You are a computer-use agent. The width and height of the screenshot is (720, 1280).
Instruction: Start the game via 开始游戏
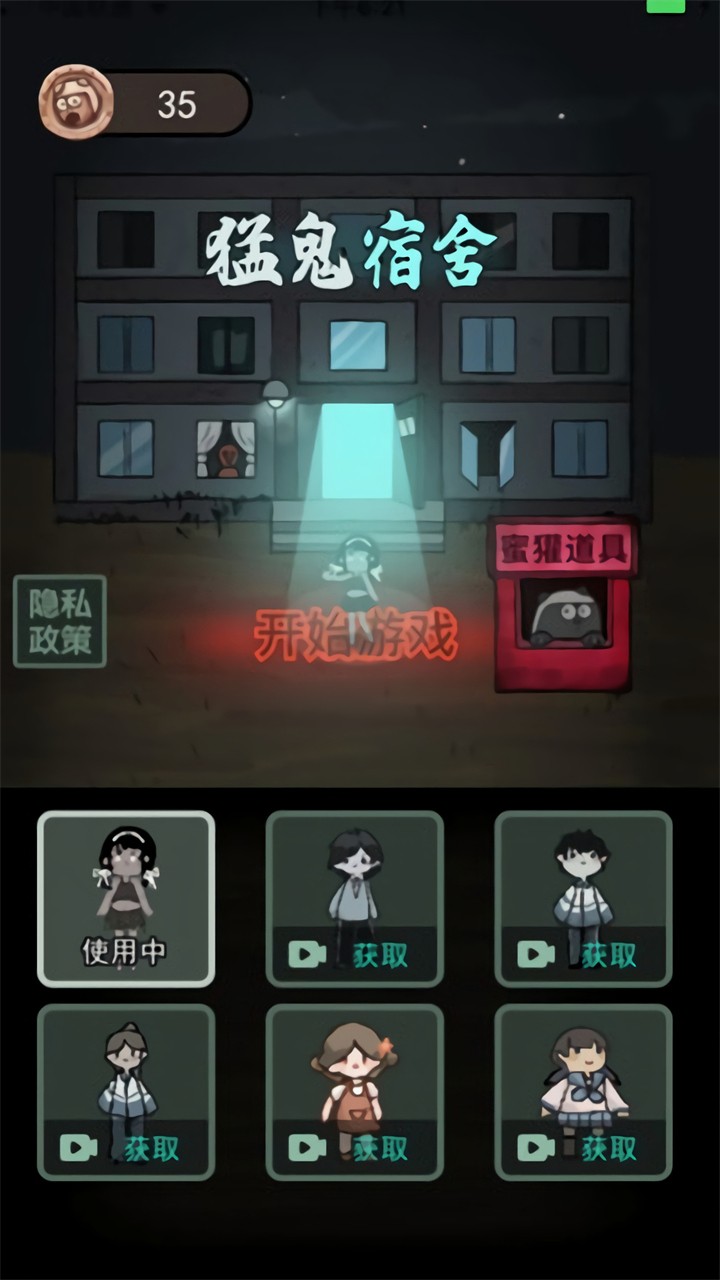click(x=355, y=635)
